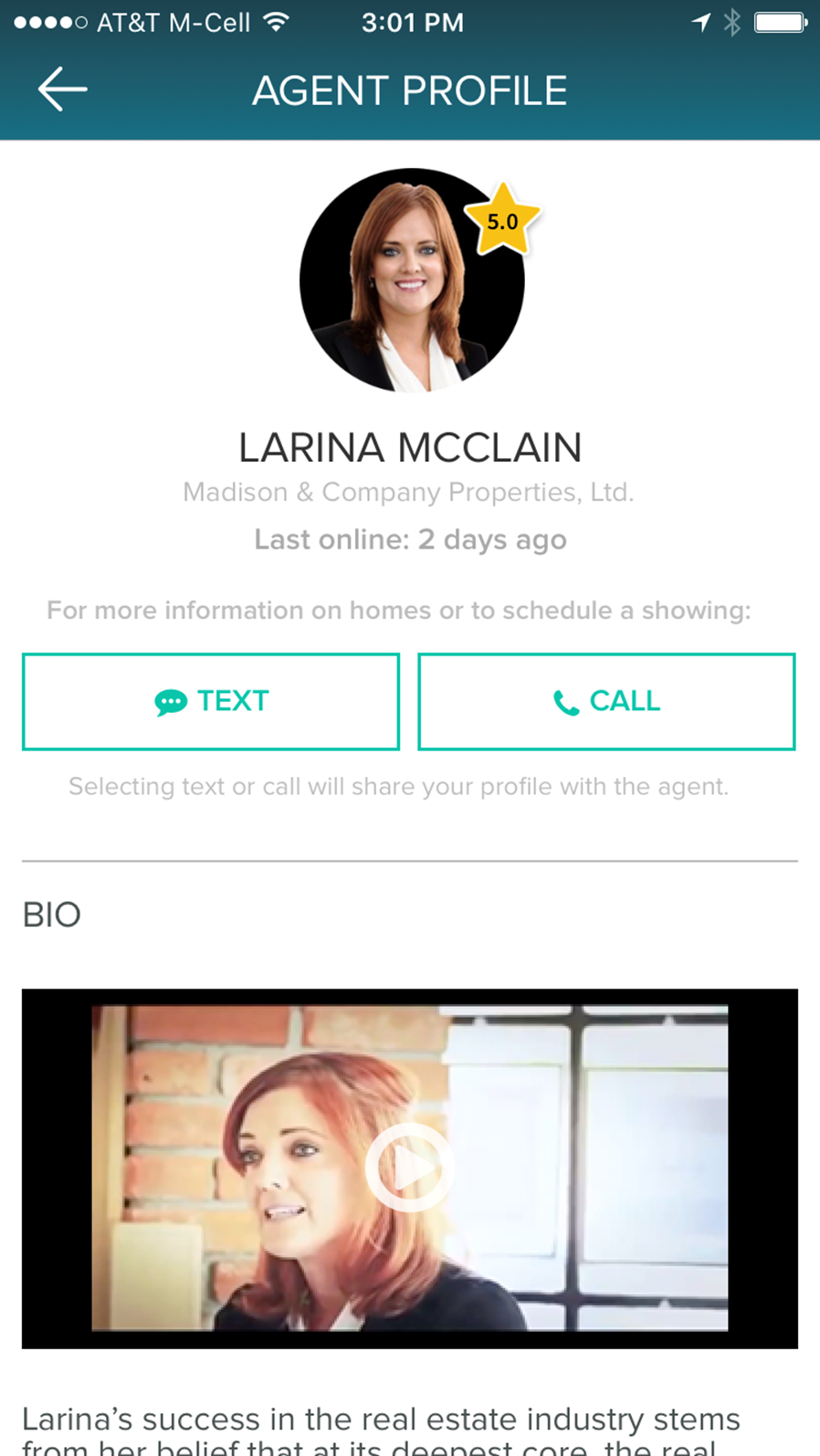Send a text to the agent
This screenshot has width=820, height=1456.
(x=211, y=701)
